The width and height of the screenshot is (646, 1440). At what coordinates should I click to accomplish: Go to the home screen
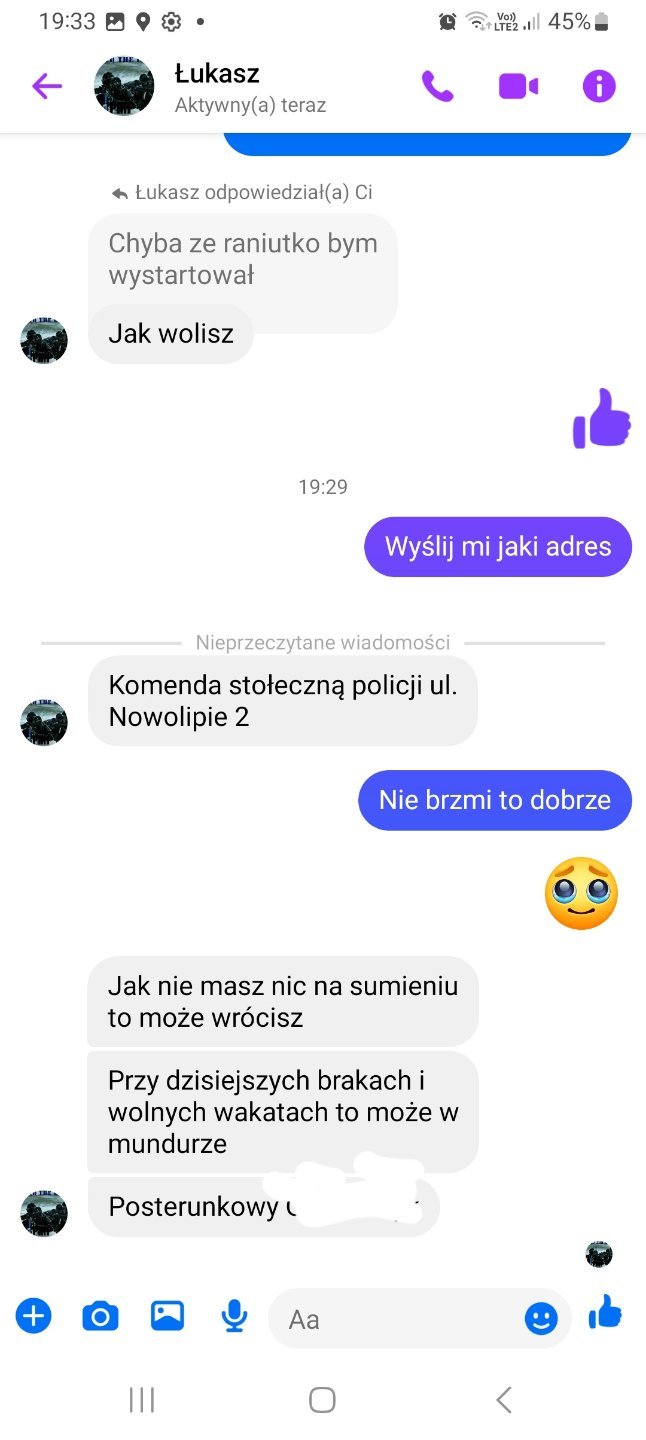coord(322,1399)
